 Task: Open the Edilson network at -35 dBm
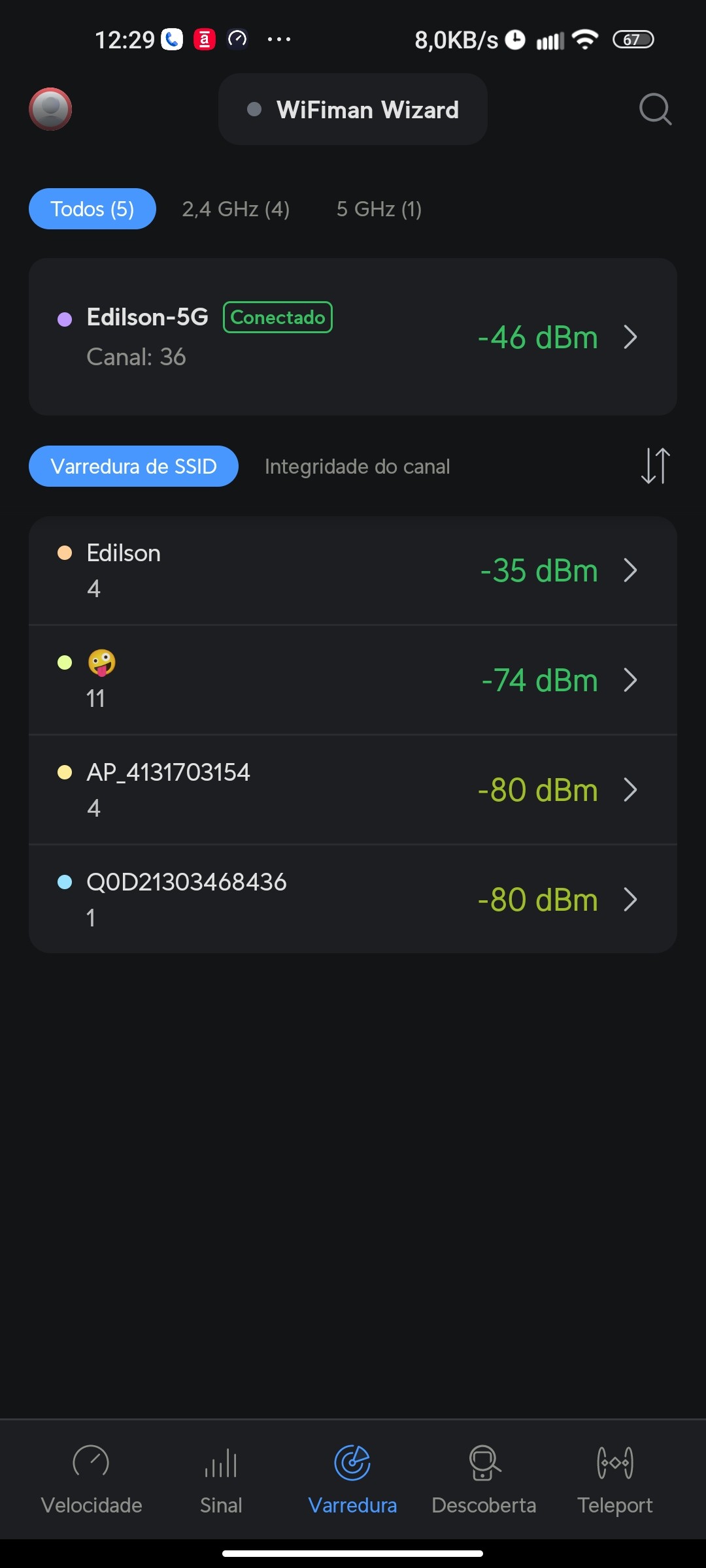coord(353,571)
